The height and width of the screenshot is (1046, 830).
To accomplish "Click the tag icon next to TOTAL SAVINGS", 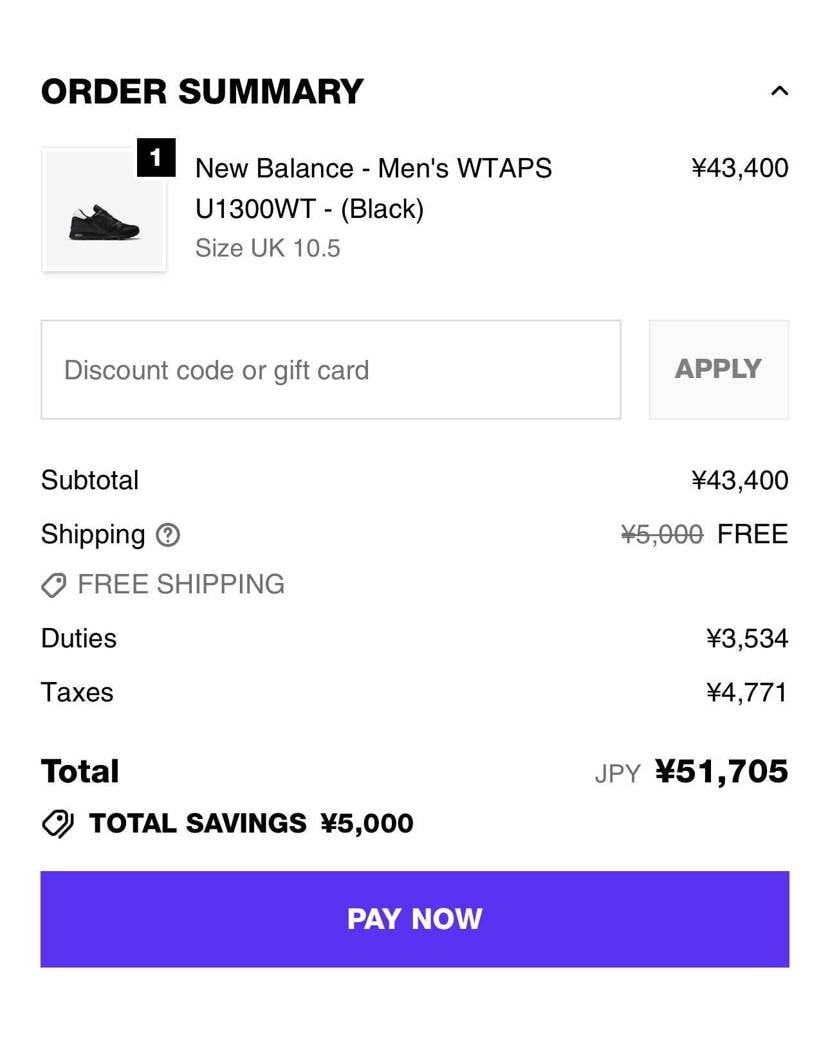I will (x=60, y=823).
